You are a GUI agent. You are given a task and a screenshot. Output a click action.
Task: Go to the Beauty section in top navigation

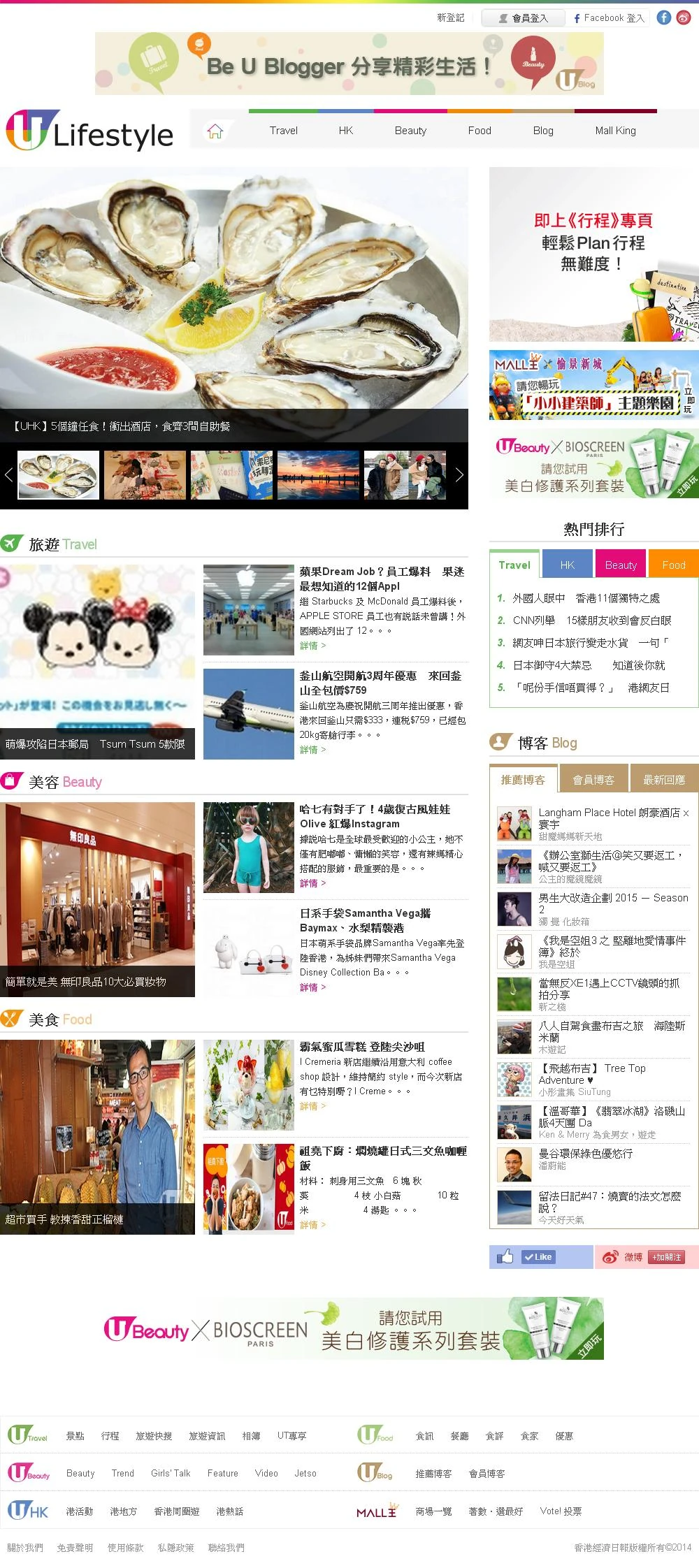(410, 131)
